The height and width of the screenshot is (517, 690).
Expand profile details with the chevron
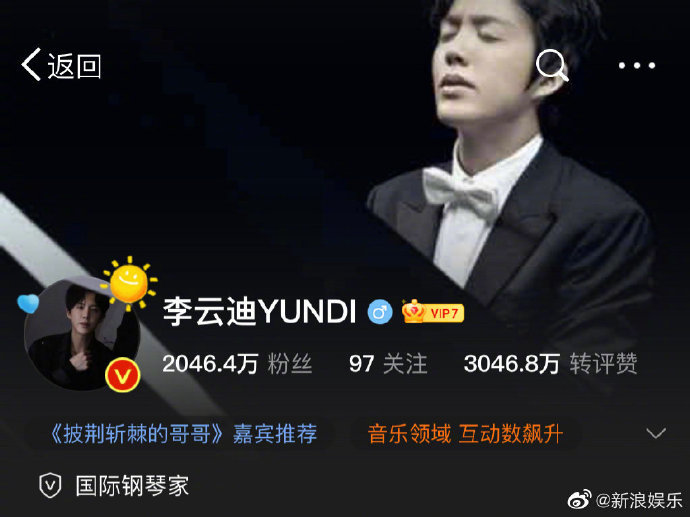coord(656,433)
